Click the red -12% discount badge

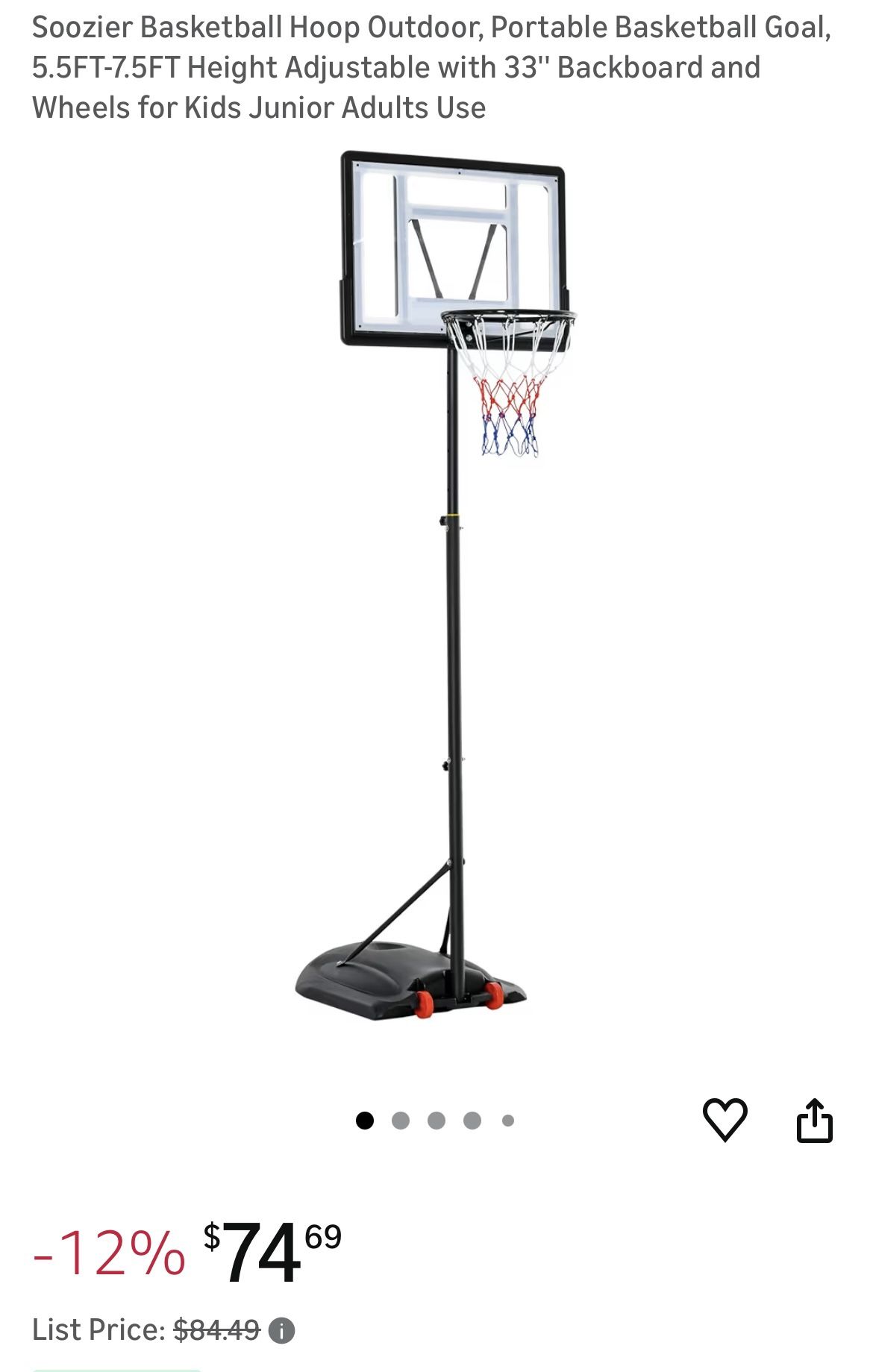[x=113, y=1252]
